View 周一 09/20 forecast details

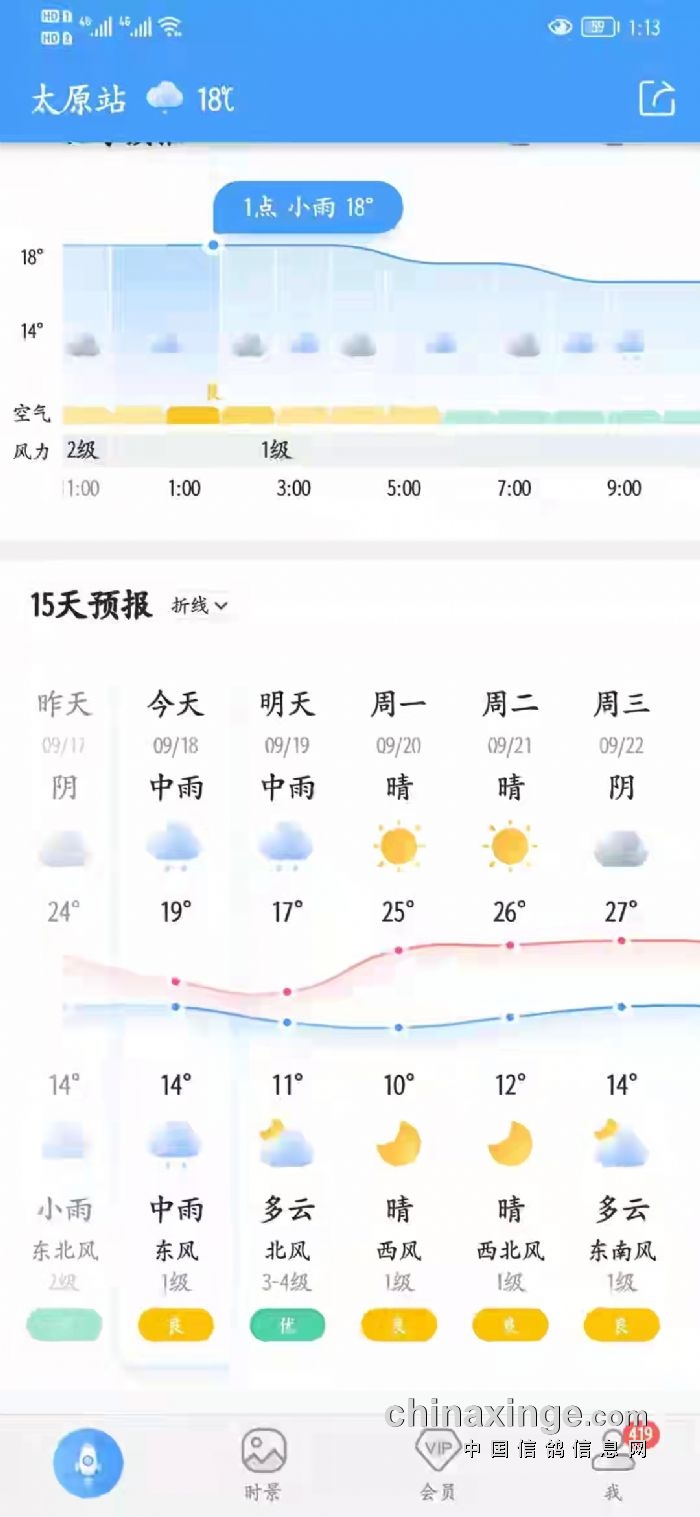coord(398,1000)
